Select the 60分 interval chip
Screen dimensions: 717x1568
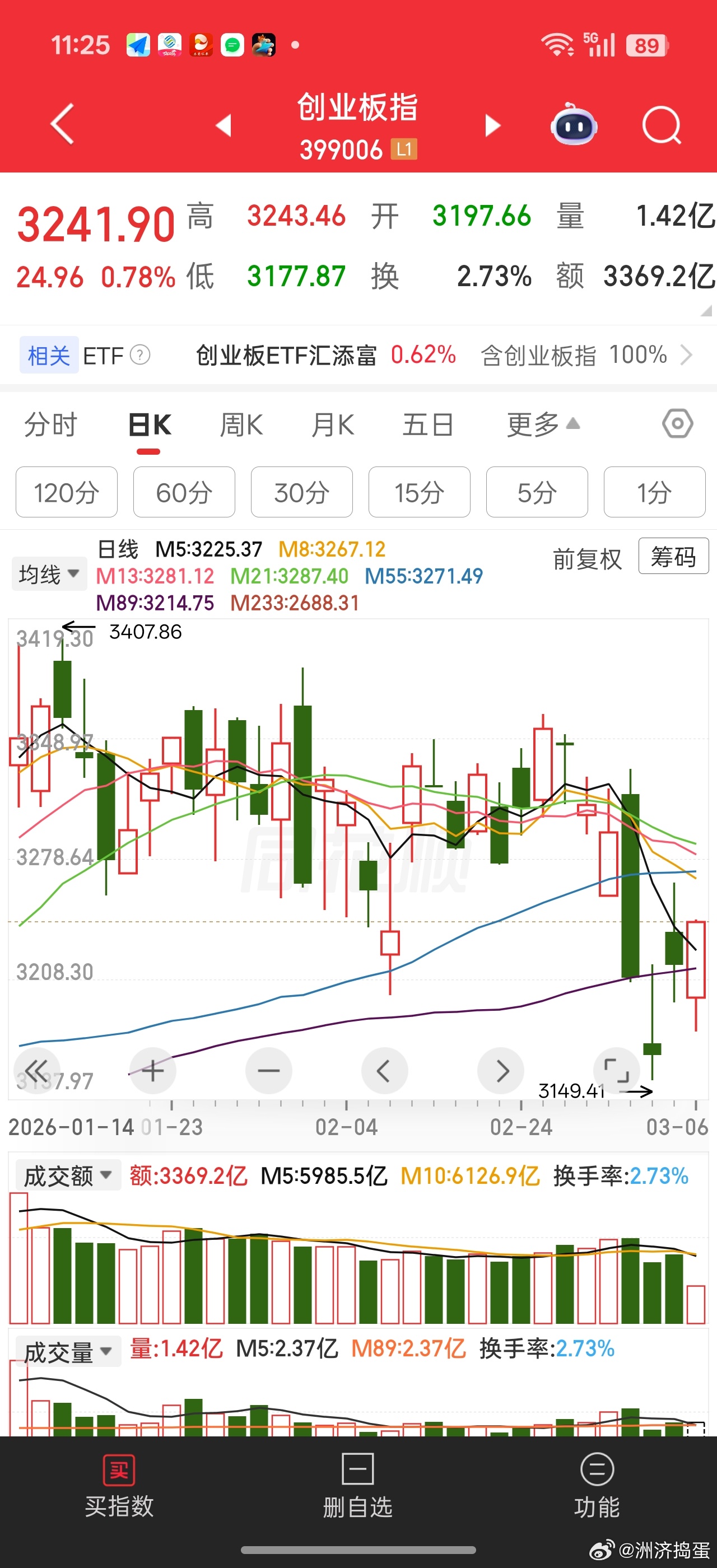click(x=184, y=493)
